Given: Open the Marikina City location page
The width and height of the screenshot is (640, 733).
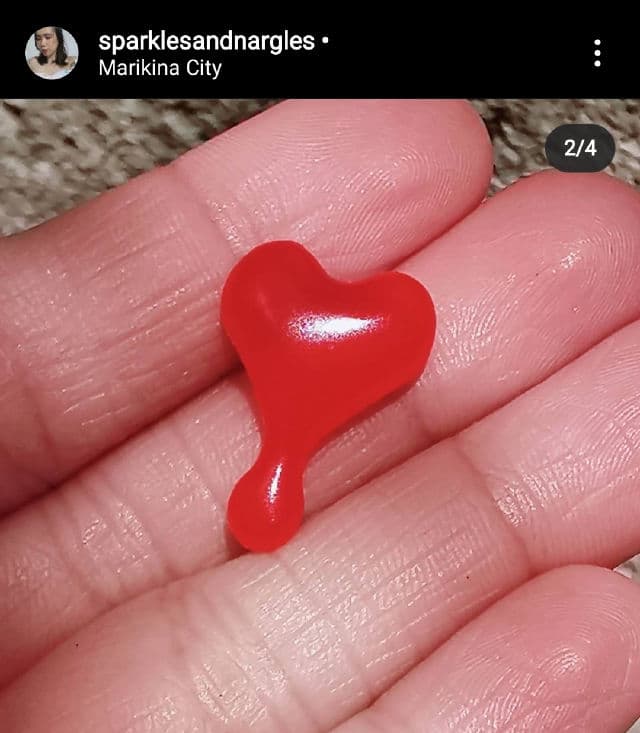Looking at the screenshot, I should tap(160, 68).
